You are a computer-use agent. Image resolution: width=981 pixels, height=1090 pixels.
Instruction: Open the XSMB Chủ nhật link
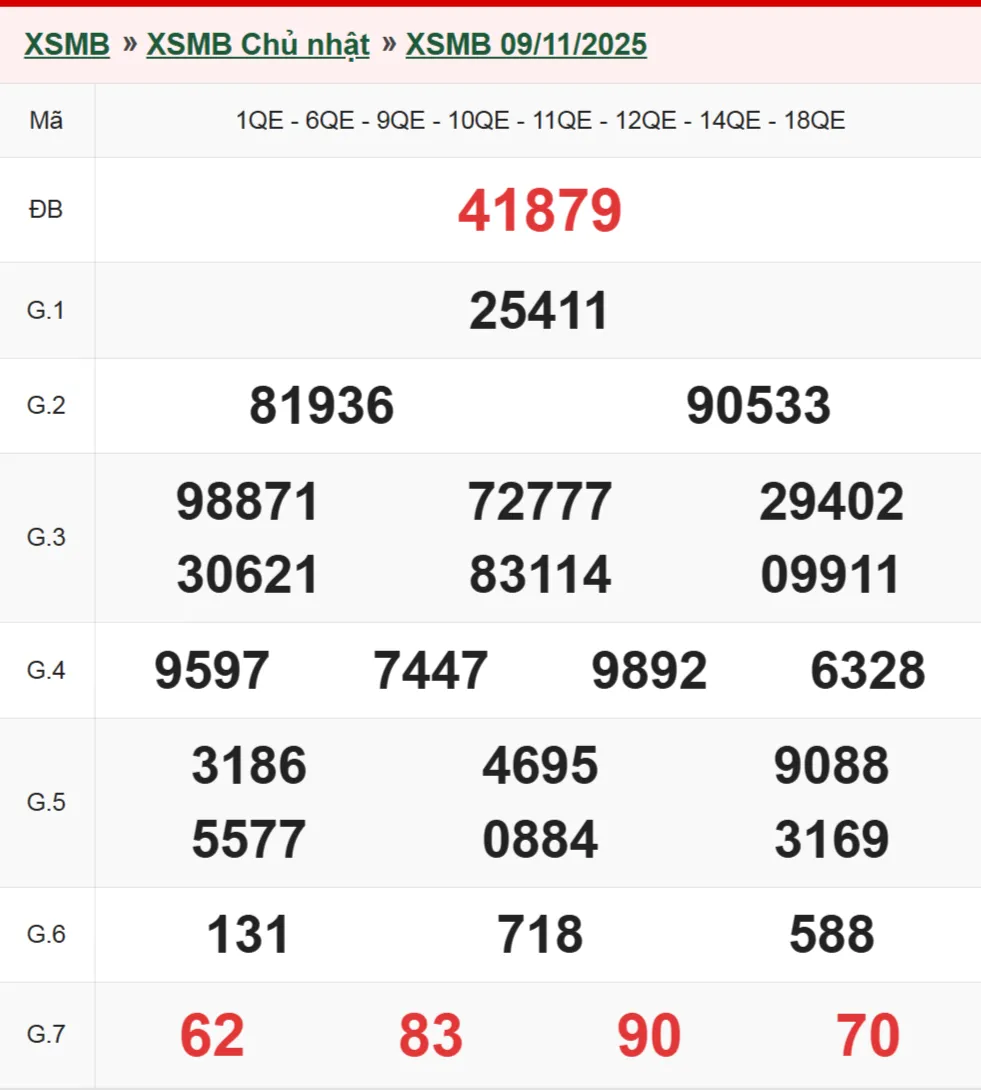click(x=258, y=45)
